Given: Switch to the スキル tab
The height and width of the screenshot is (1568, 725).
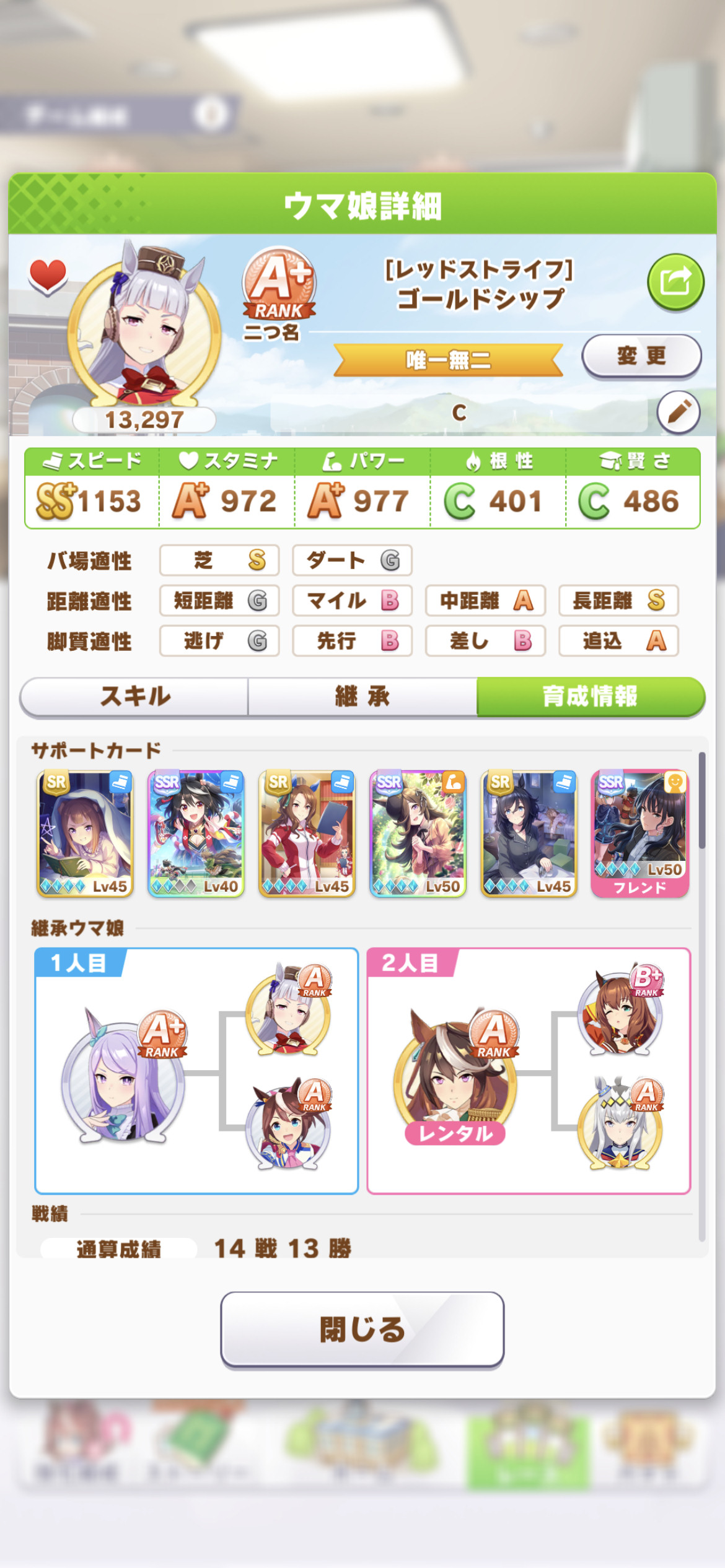Looking at the screenshot, I should point(134,696).
